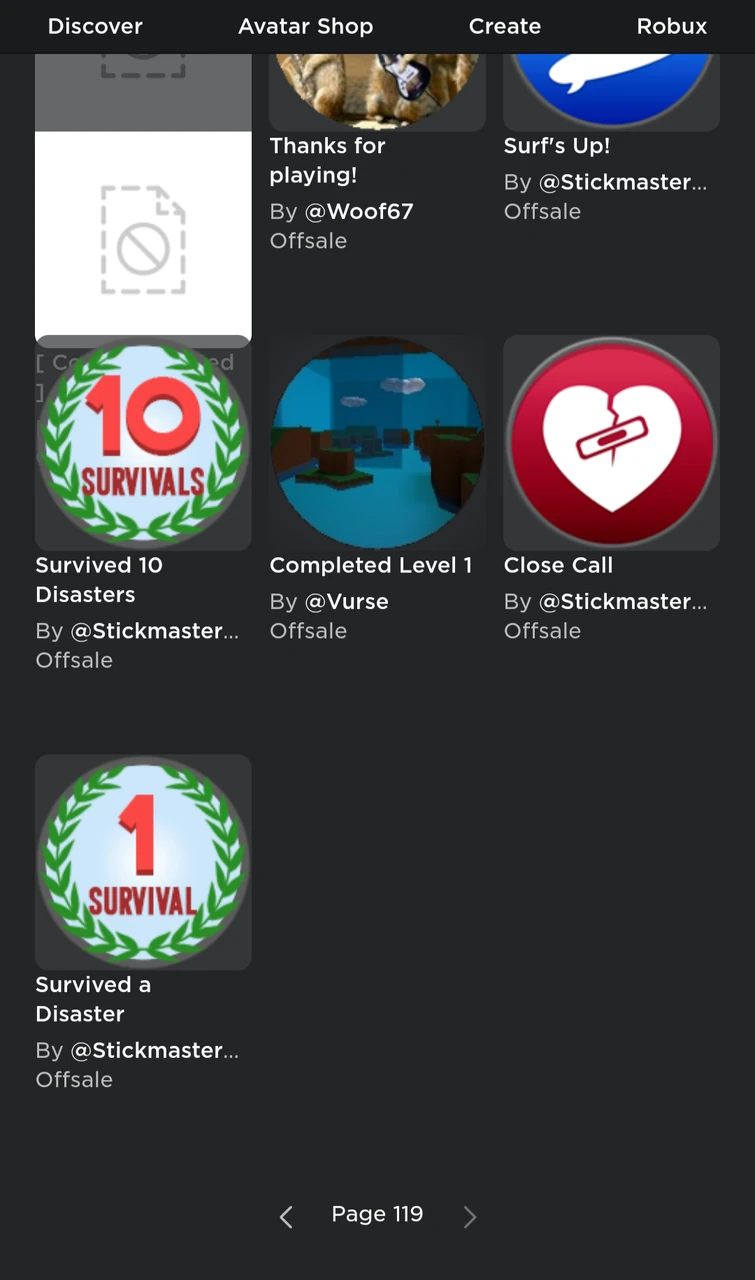The height and width of the screenshot is (1280, 755).
Task: Open @Stickmaster's link under Survived a Disaster
Action: (x=155, y=1050)
